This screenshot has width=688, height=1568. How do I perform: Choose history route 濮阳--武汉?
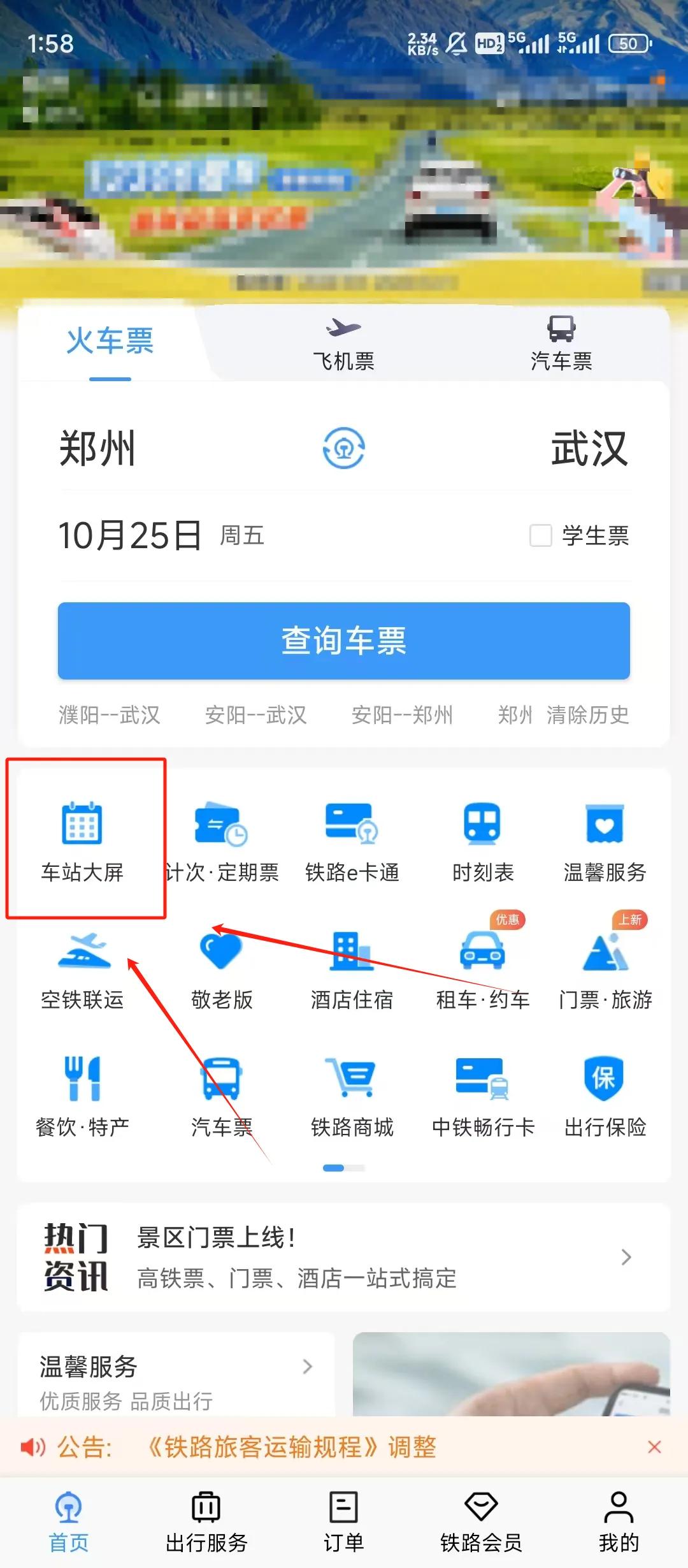[110, 715]
